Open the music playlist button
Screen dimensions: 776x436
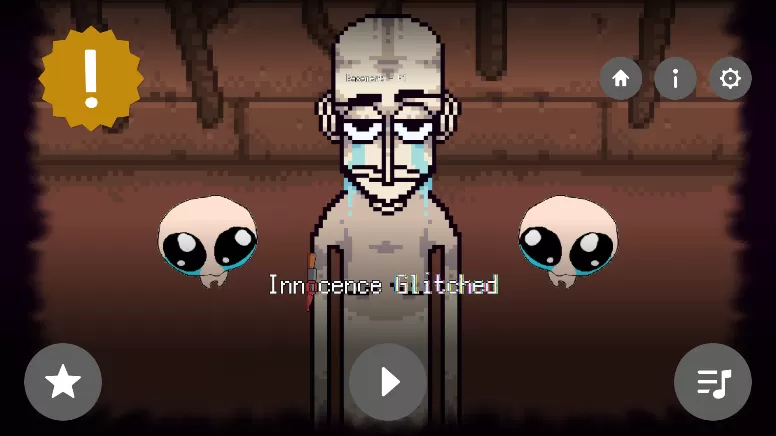pos(713,381)
